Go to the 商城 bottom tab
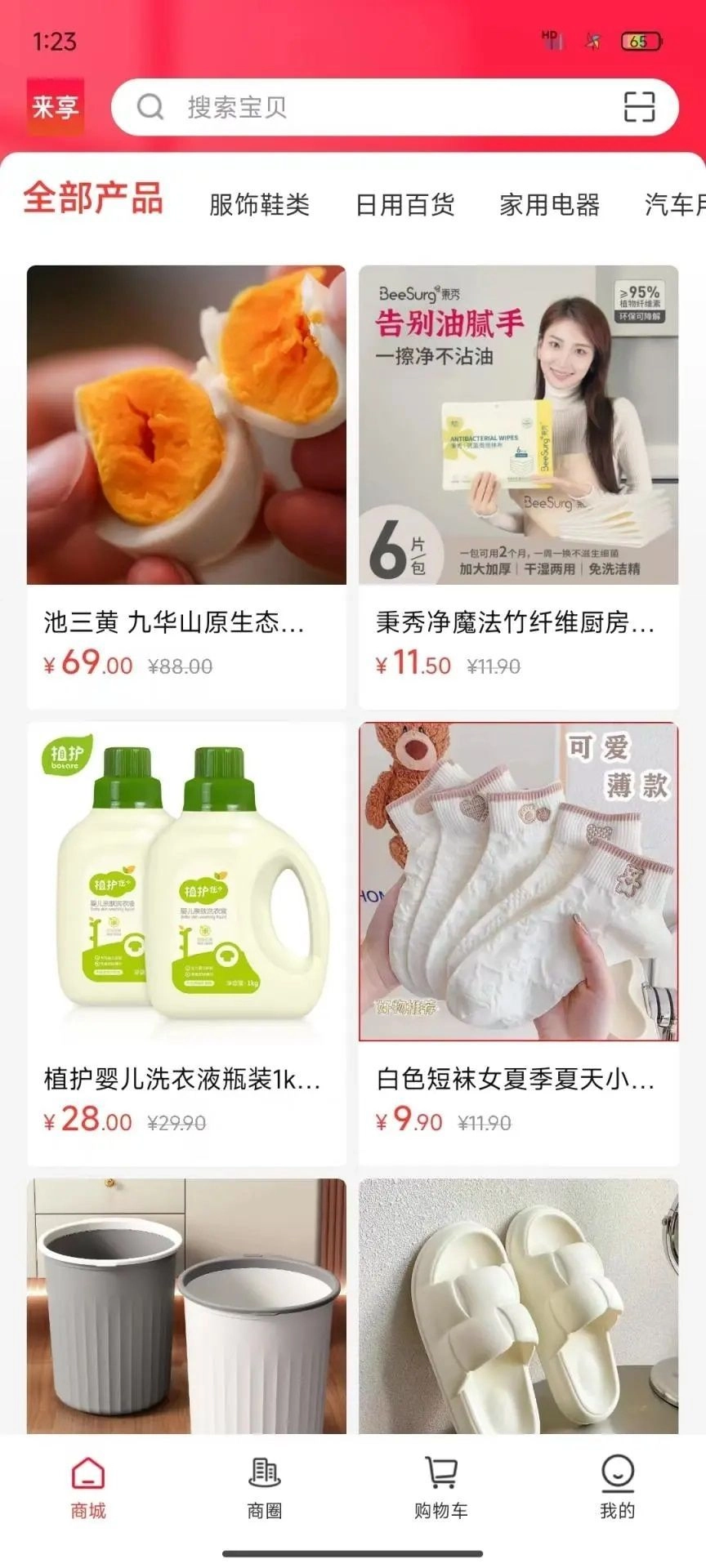The width and height of the screenshot is (706, 1568). [x=88, y=1489]
